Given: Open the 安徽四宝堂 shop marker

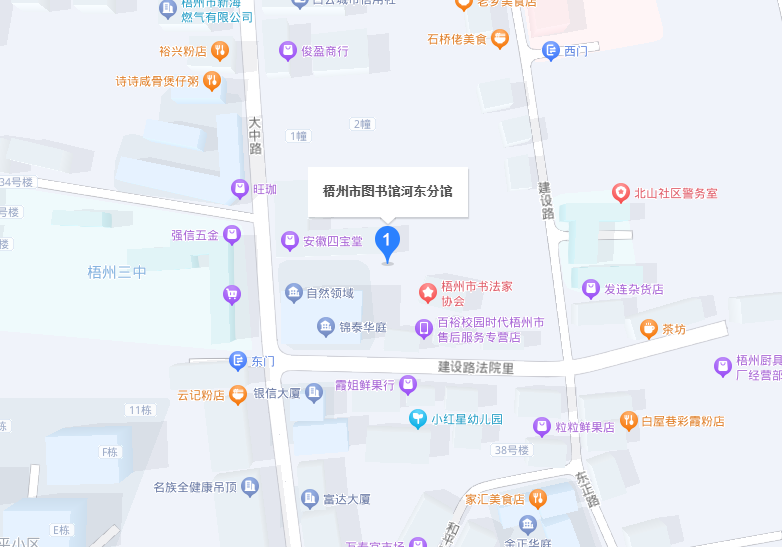Looking at the screenshot, I should [289, 241].
